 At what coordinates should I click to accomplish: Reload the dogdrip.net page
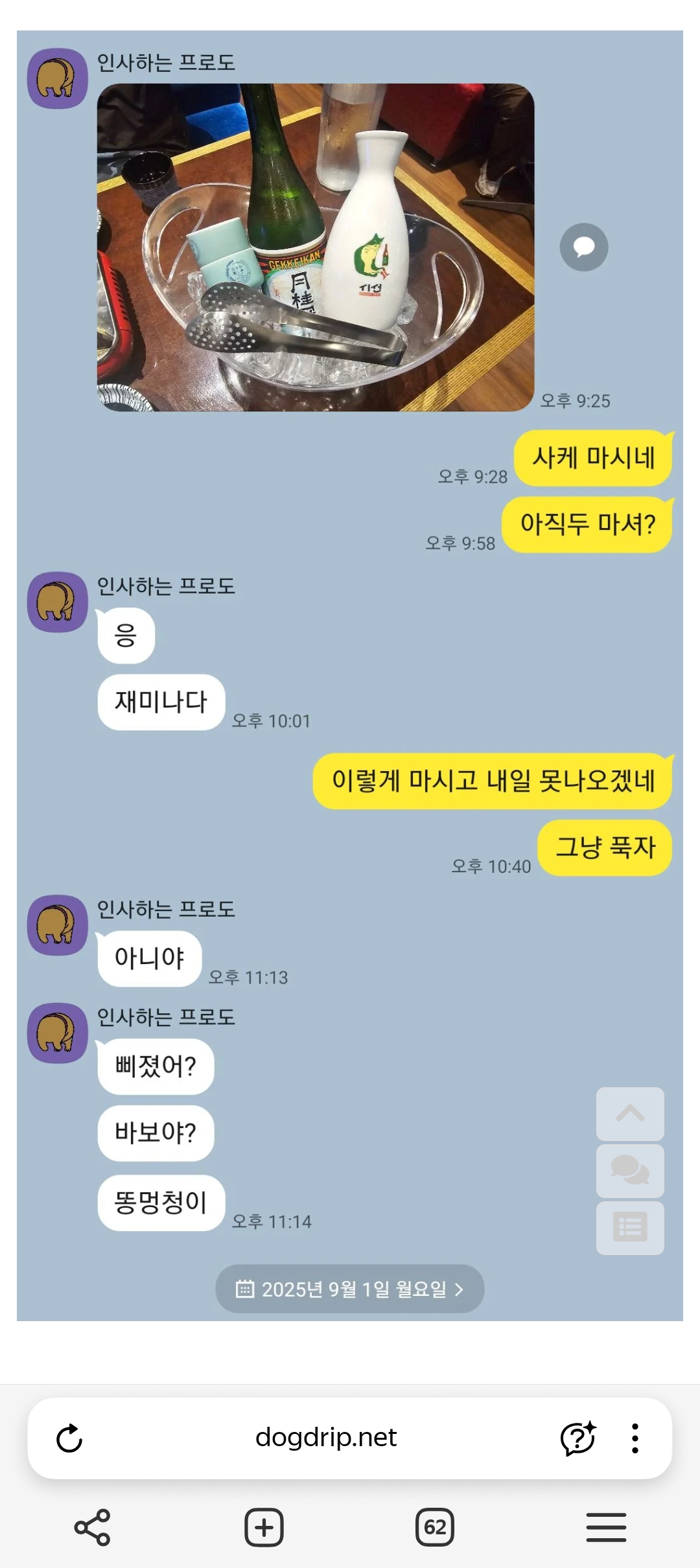[x=69, y=1438]
